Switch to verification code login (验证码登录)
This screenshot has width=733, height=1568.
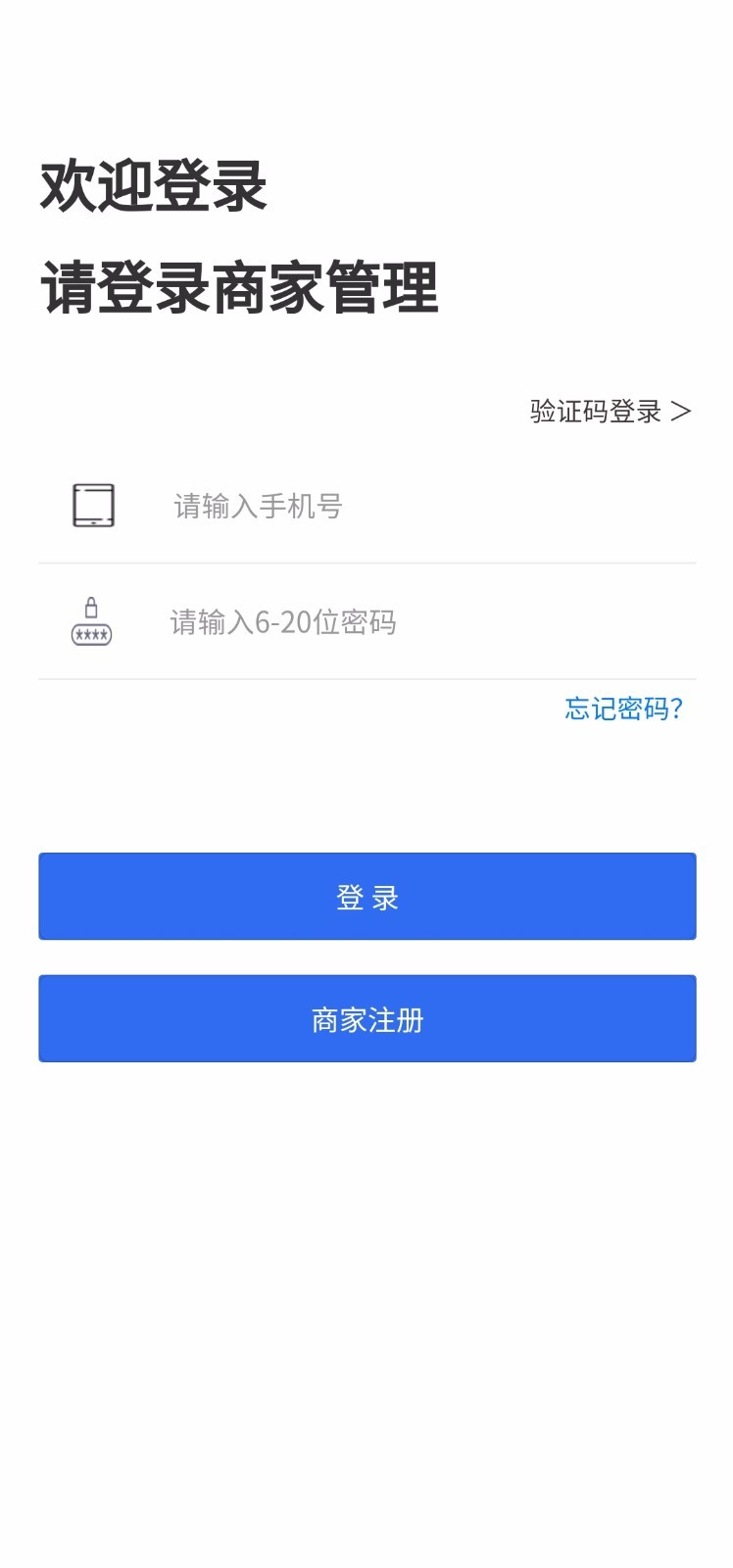click(610, 411)
